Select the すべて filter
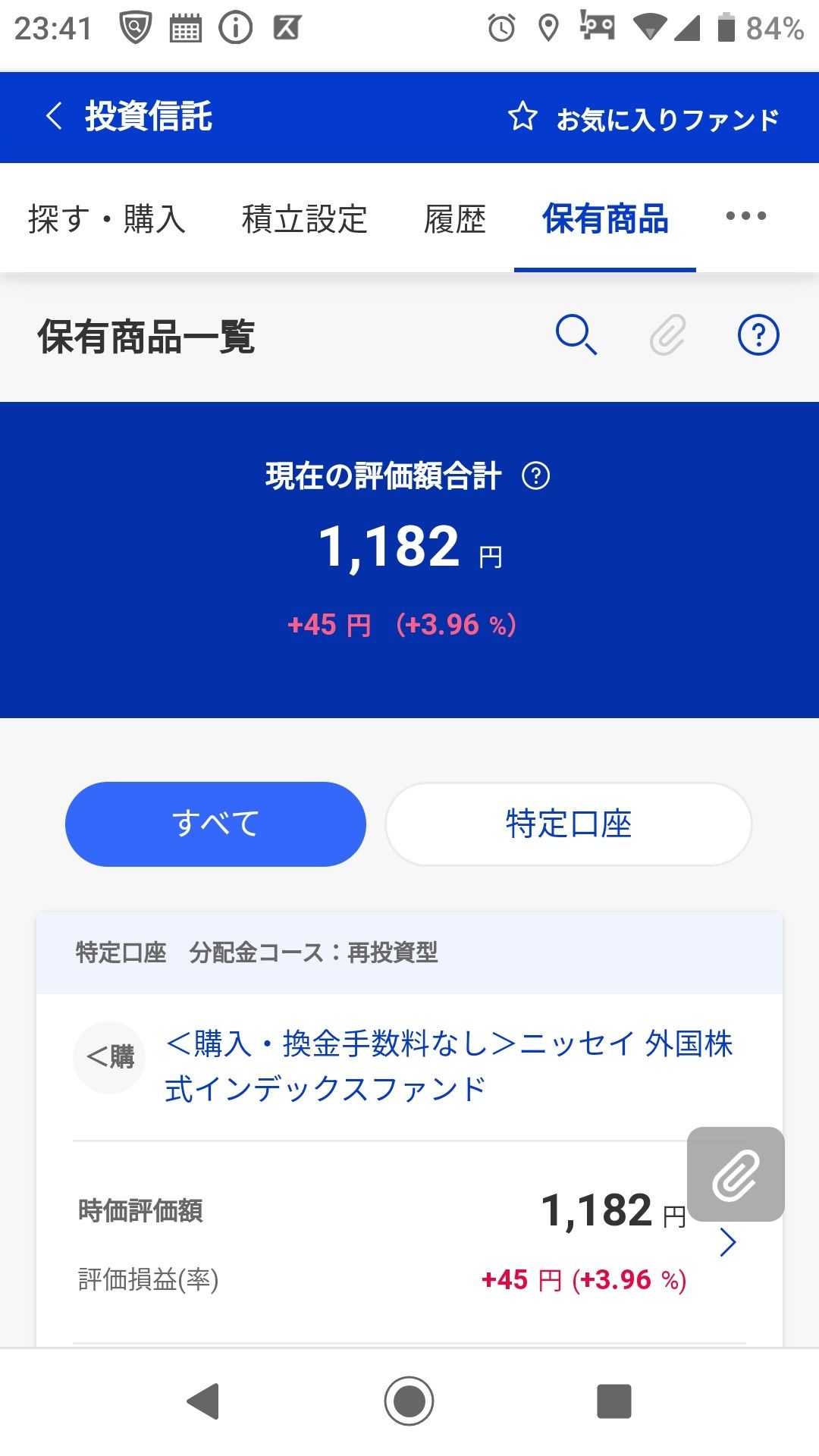This screenshot has width=819, height=1456. pyautogui.click(x=215, y=824)
